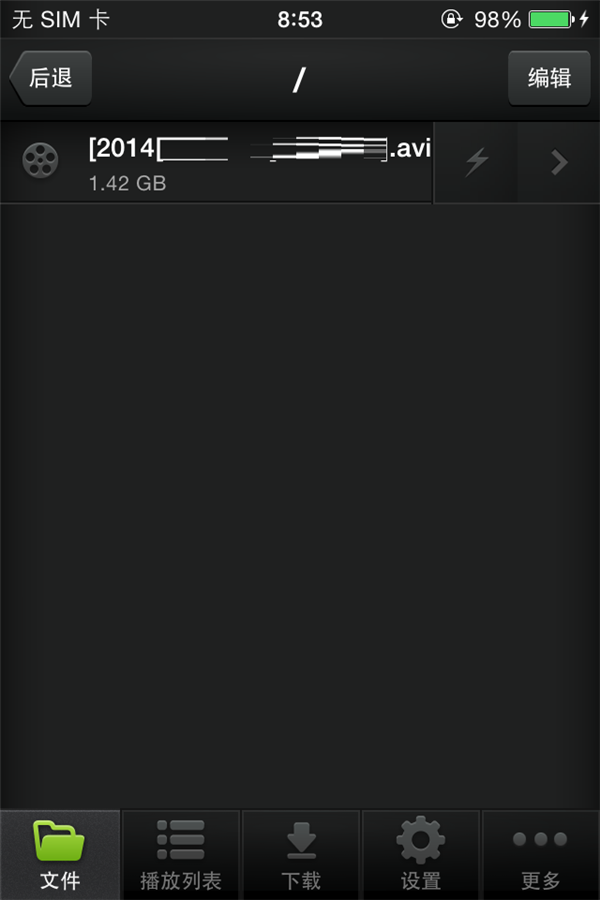The image size is (600, 900).
Task: Select the 文件 tab
Action: pyautogui.click(x=60, y=855)
